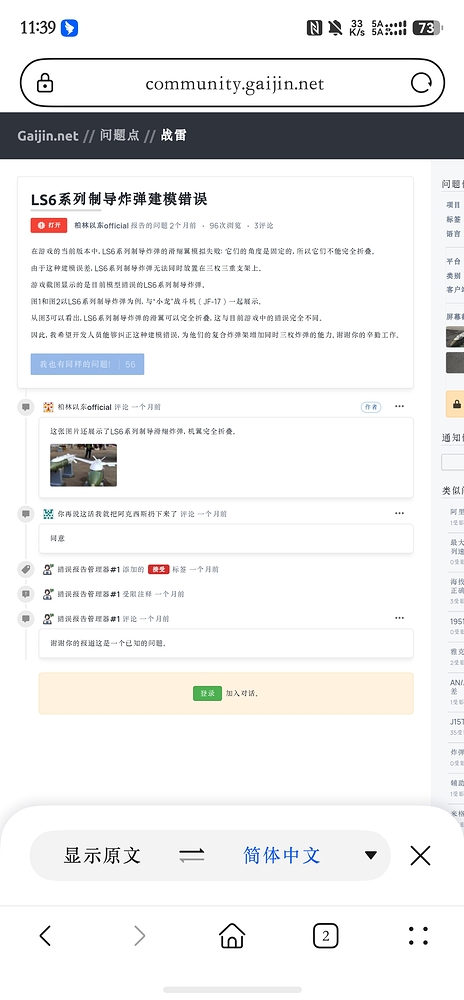Tap the 我也有同样的问题 button
Viewport: 464px width, 1000px height.
pyautogui.click(x=87, y=364)
